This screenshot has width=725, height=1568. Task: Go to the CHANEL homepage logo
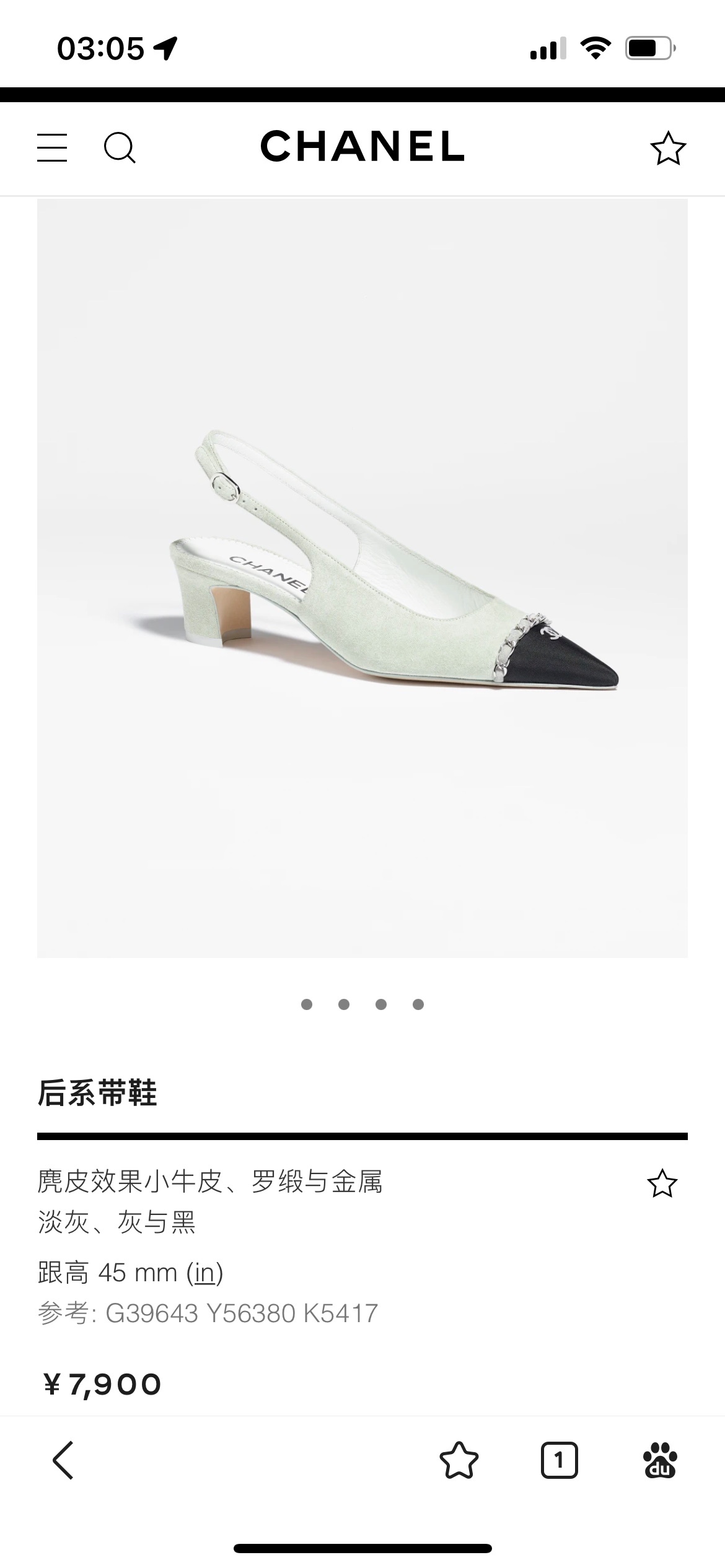coord(362,147)
